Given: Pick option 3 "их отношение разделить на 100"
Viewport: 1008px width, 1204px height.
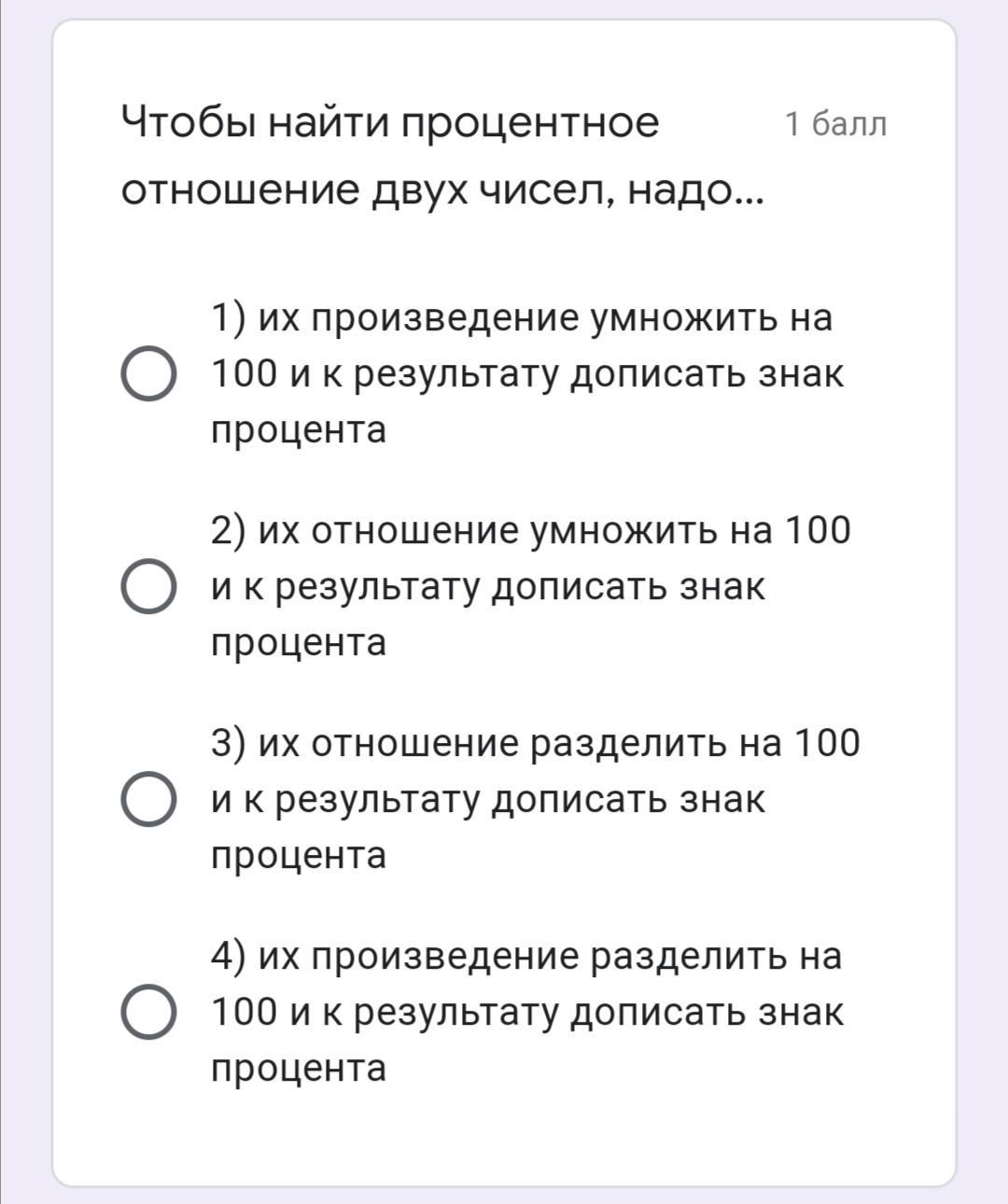Looking at the screenshot, I should (x=148, y=800).
